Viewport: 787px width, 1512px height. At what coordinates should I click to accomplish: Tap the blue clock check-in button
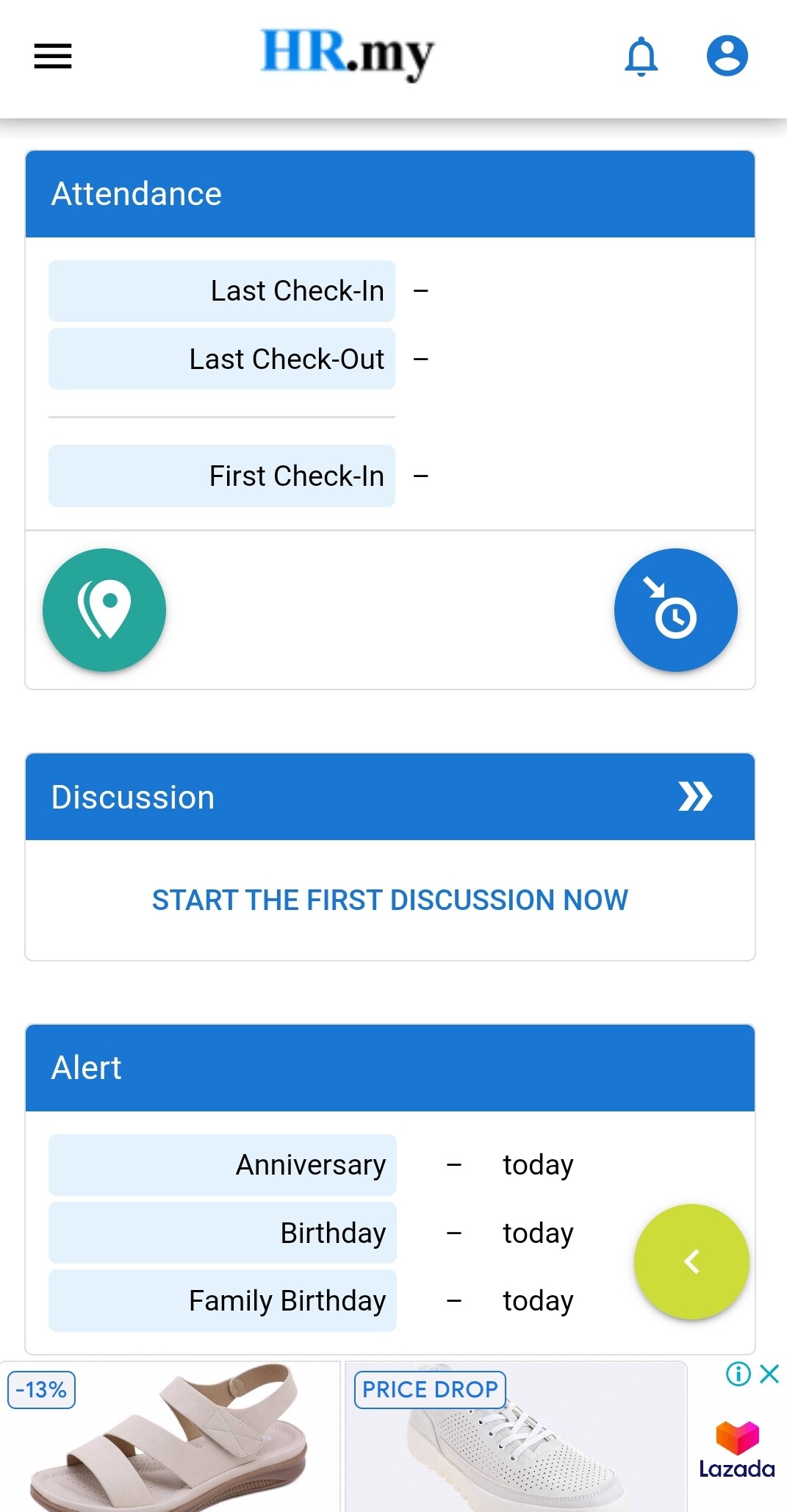pos(676,610)
